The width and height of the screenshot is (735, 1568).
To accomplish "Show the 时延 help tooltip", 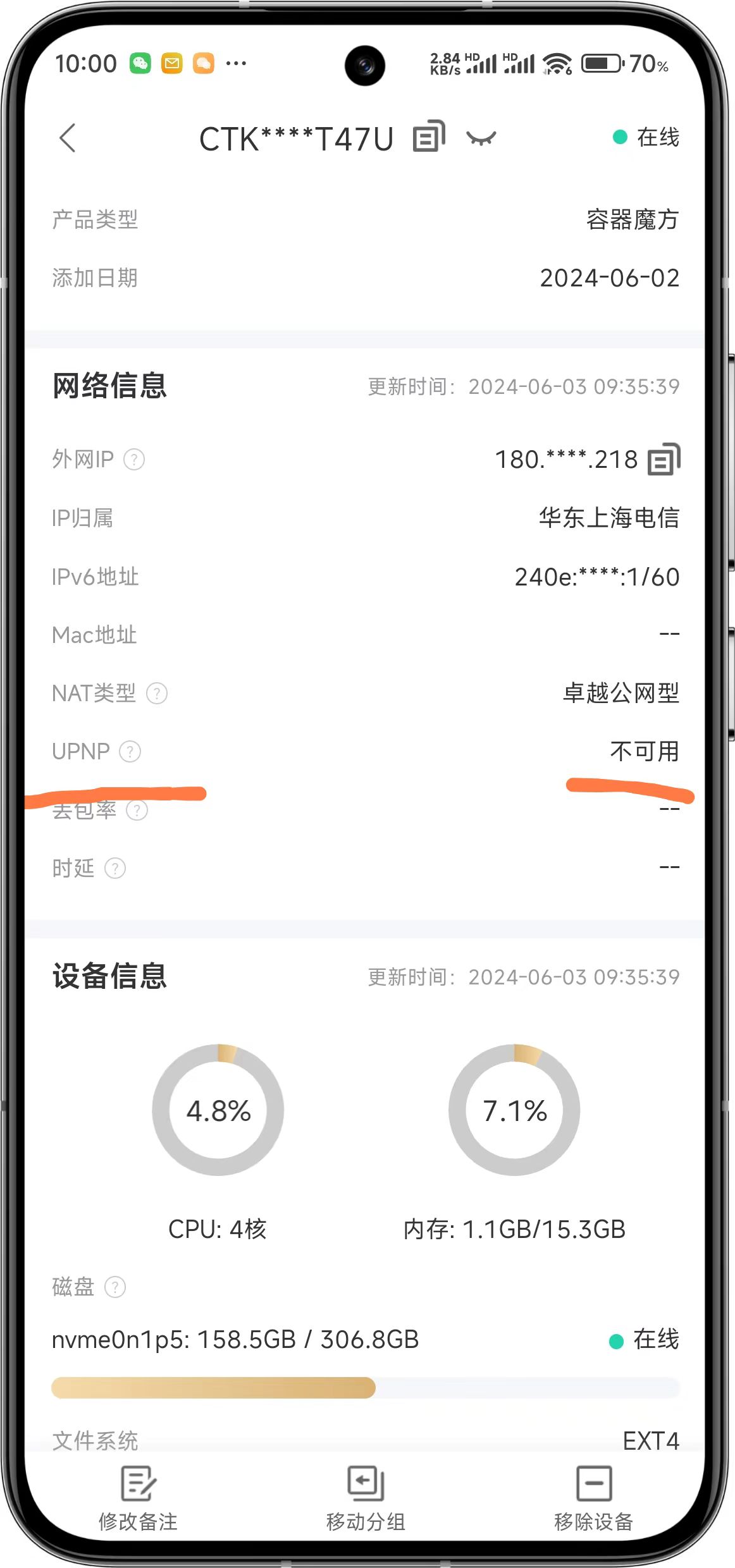I will tap(115, 869).
